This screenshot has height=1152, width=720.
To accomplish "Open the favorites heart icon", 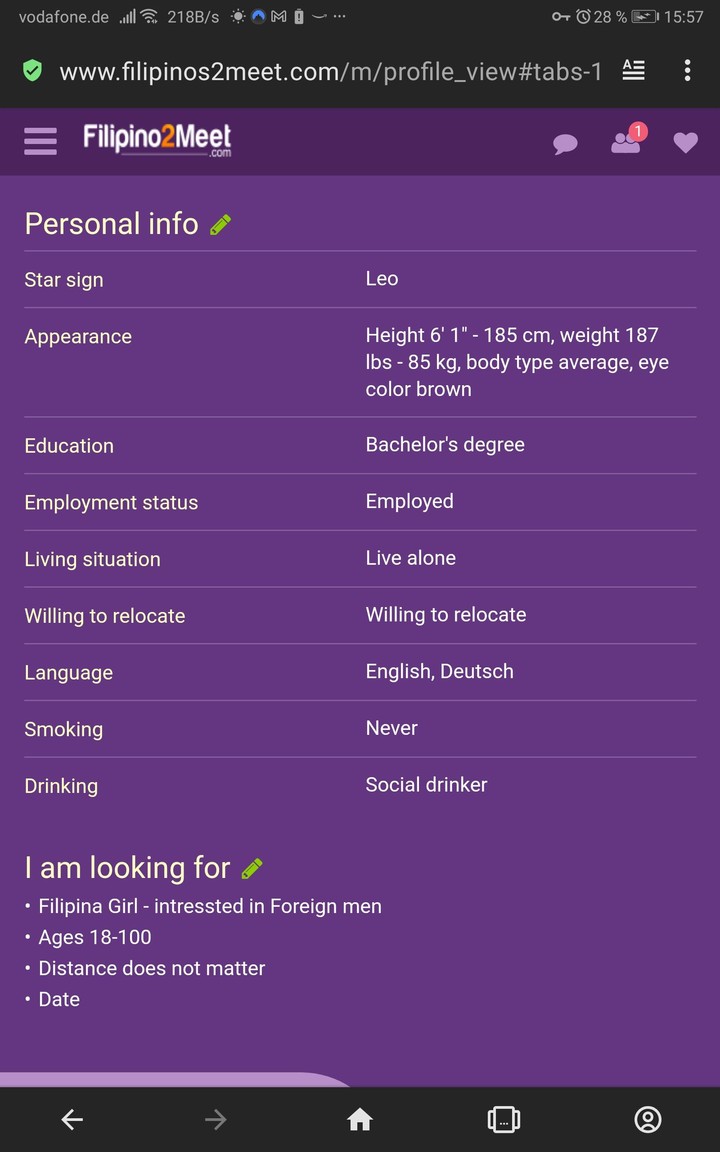I will [x=685, y=143].
